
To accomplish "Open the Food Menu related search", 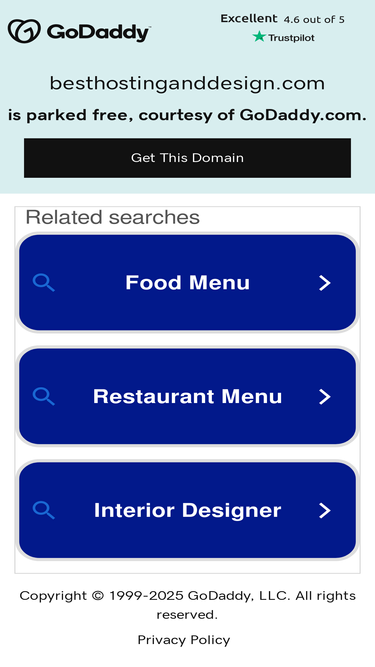I will point(187,282).
